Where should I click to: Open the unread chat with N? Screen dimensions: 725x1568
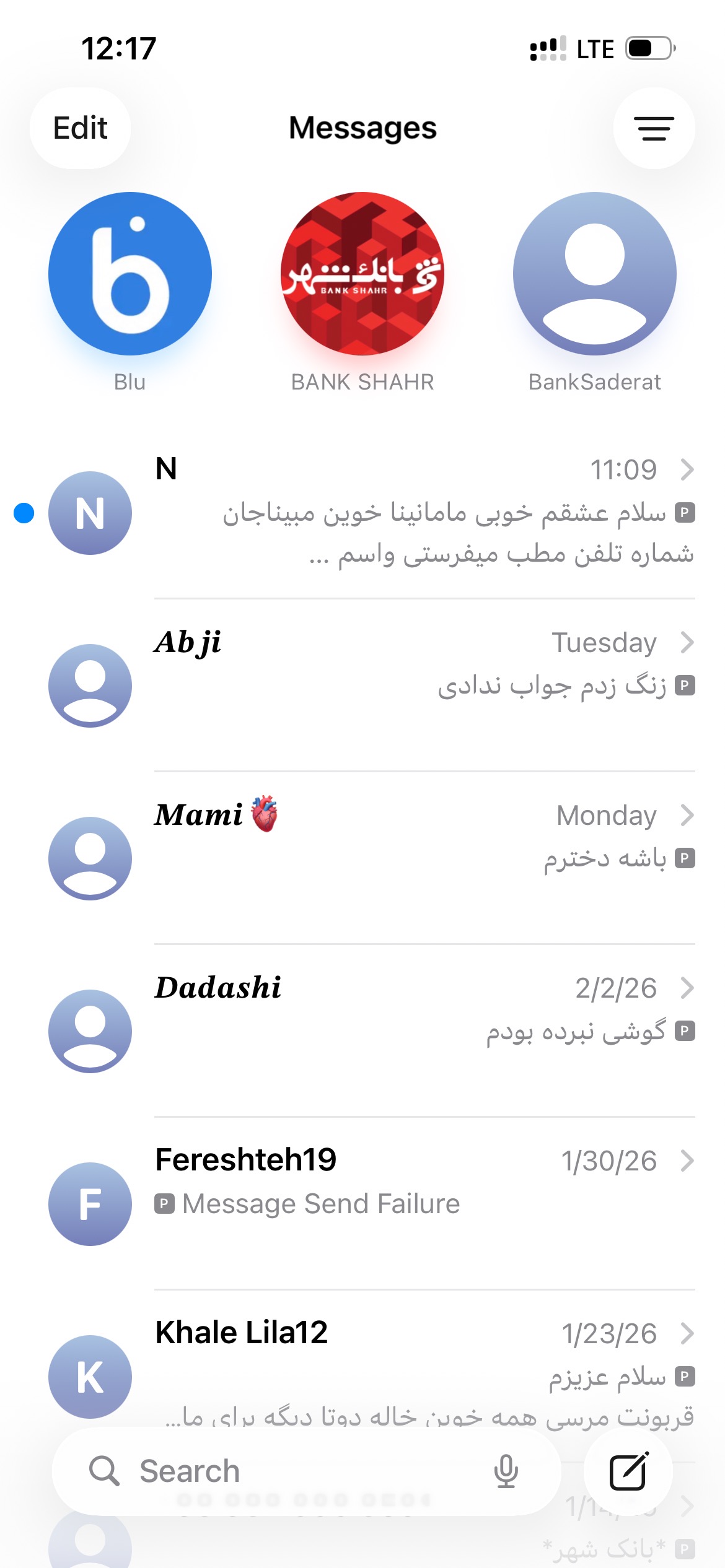(x=397, y=513)
